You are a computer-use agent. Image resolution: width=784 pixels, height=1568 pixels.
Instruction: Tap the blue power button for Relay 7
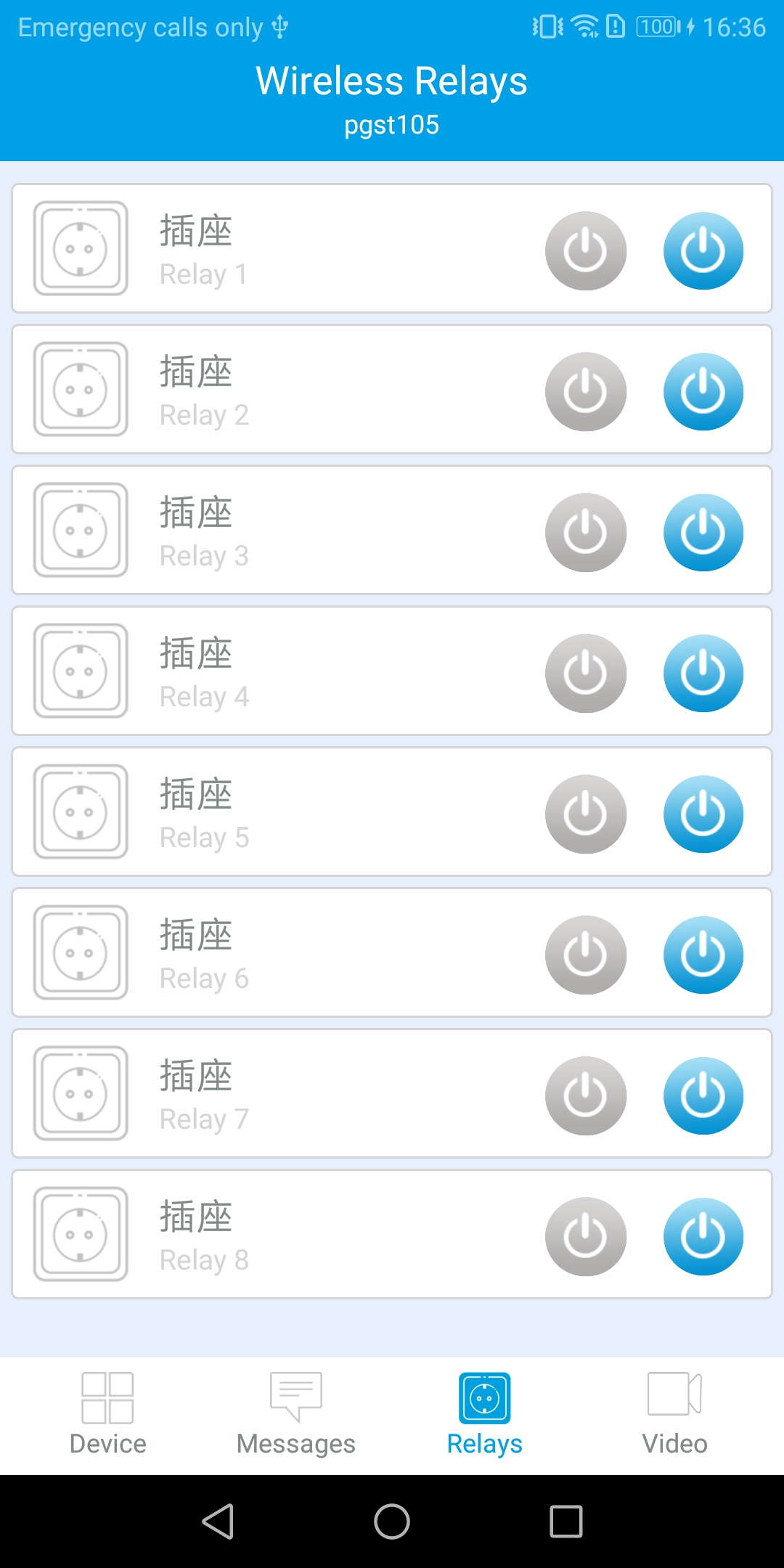pyautogui.click(x=703, y=1096)
